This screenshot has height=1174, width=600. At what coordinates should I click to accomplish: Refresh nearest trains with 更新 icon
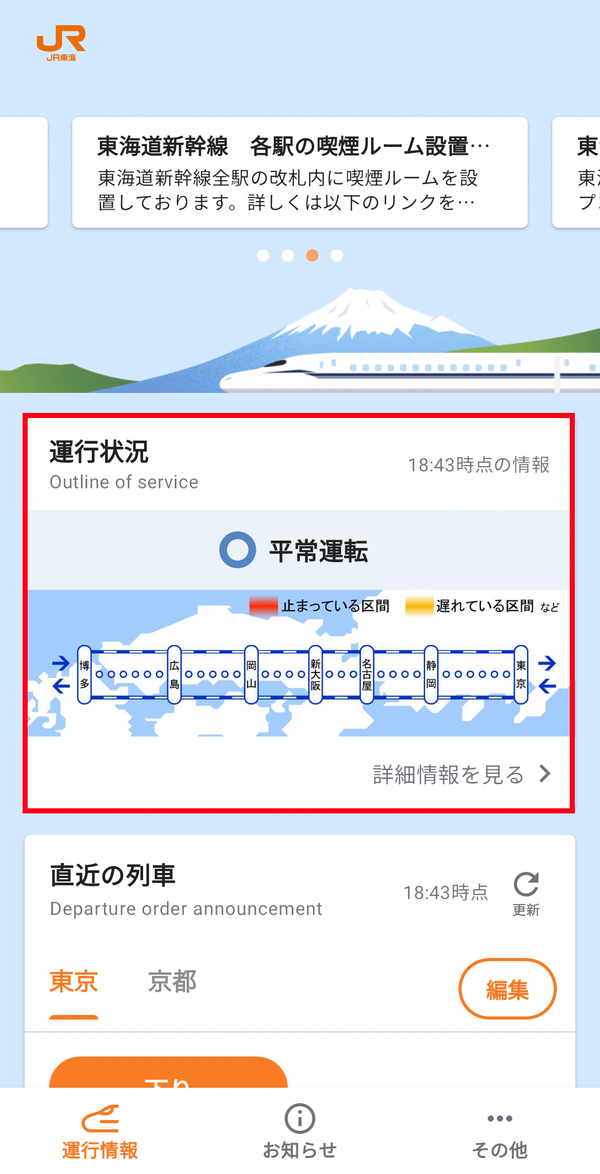(526, 894)
